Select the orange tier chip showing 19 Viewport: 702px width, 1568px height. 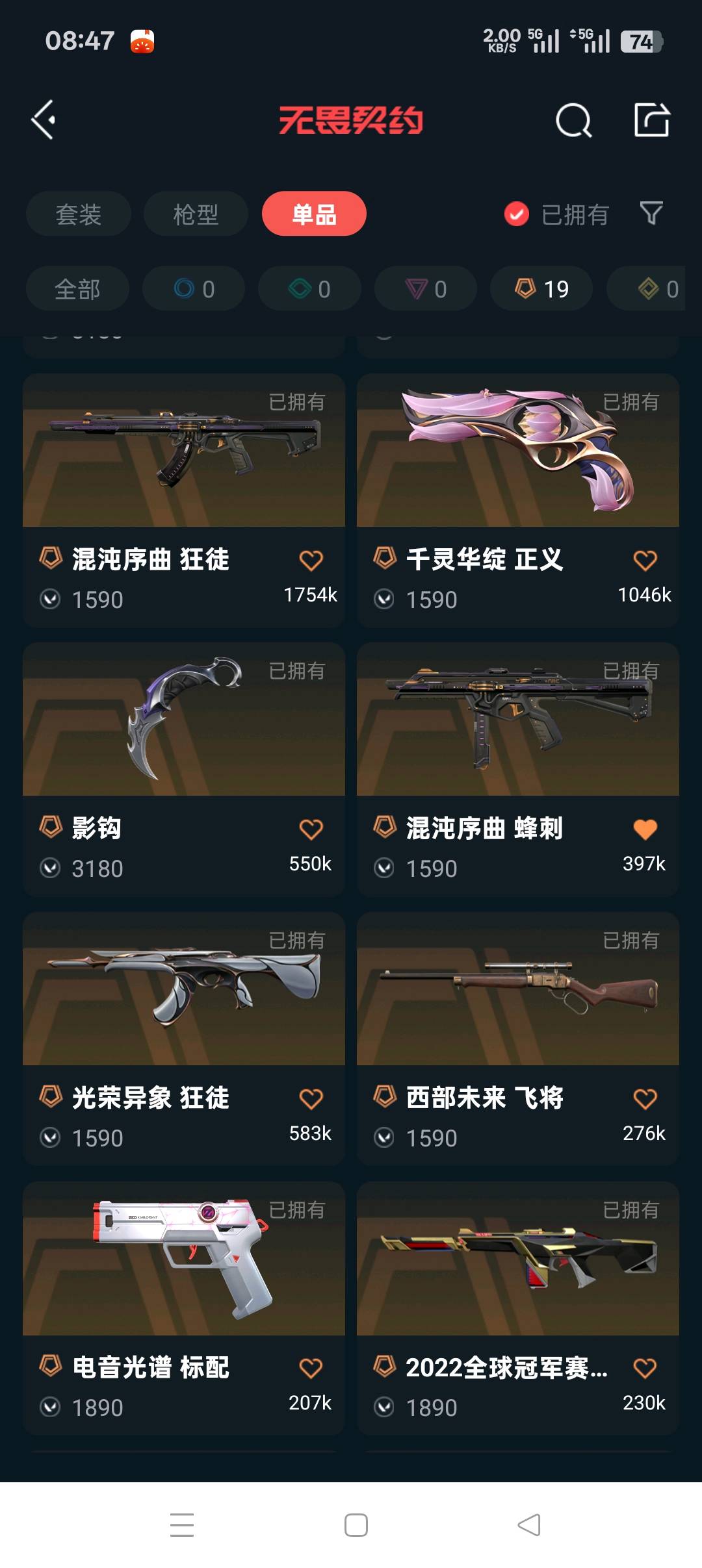(x=541, y=289)
